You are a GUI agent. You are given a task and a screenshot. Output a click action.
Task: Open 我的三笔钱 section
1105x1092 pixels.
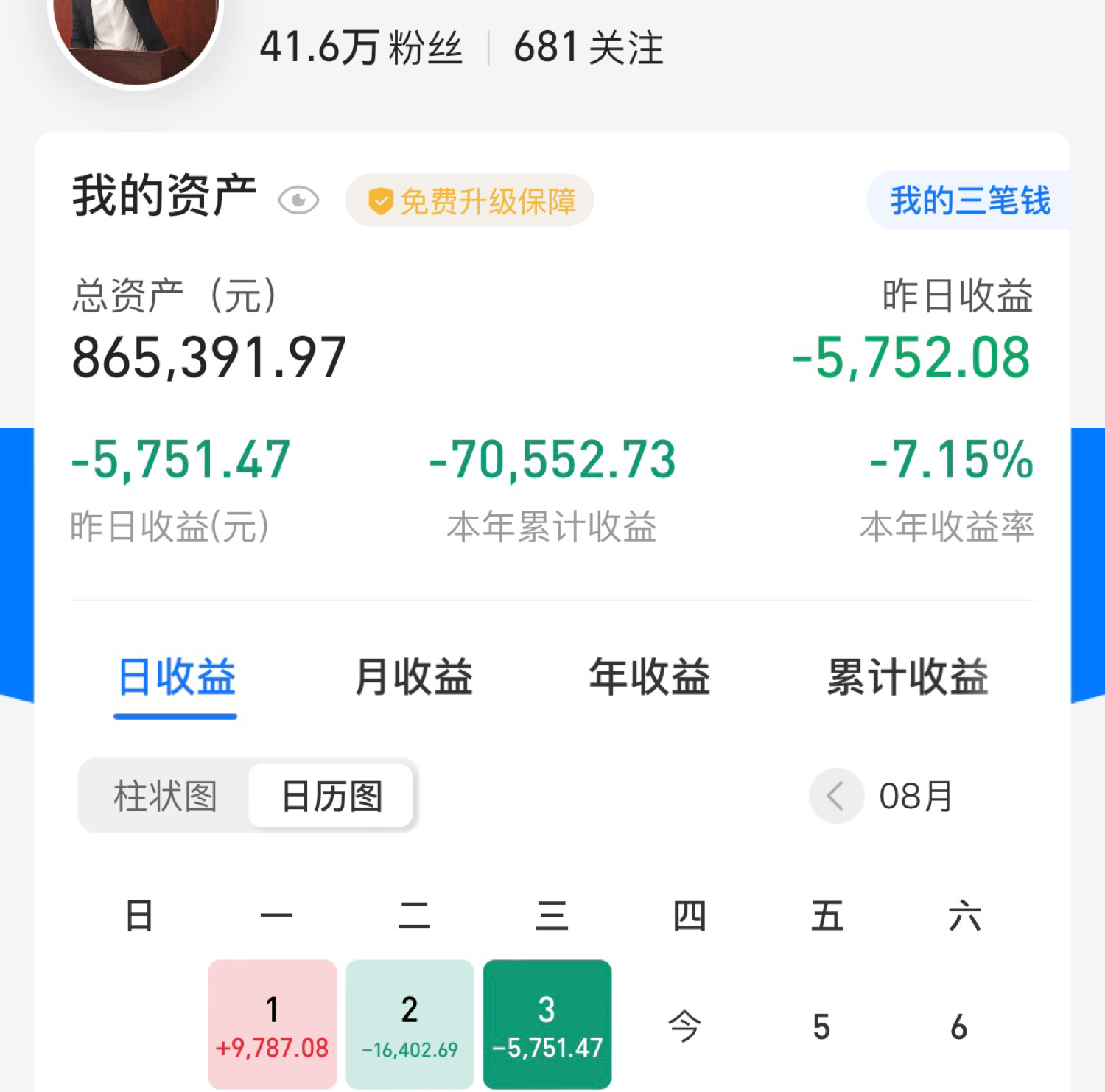969,200
